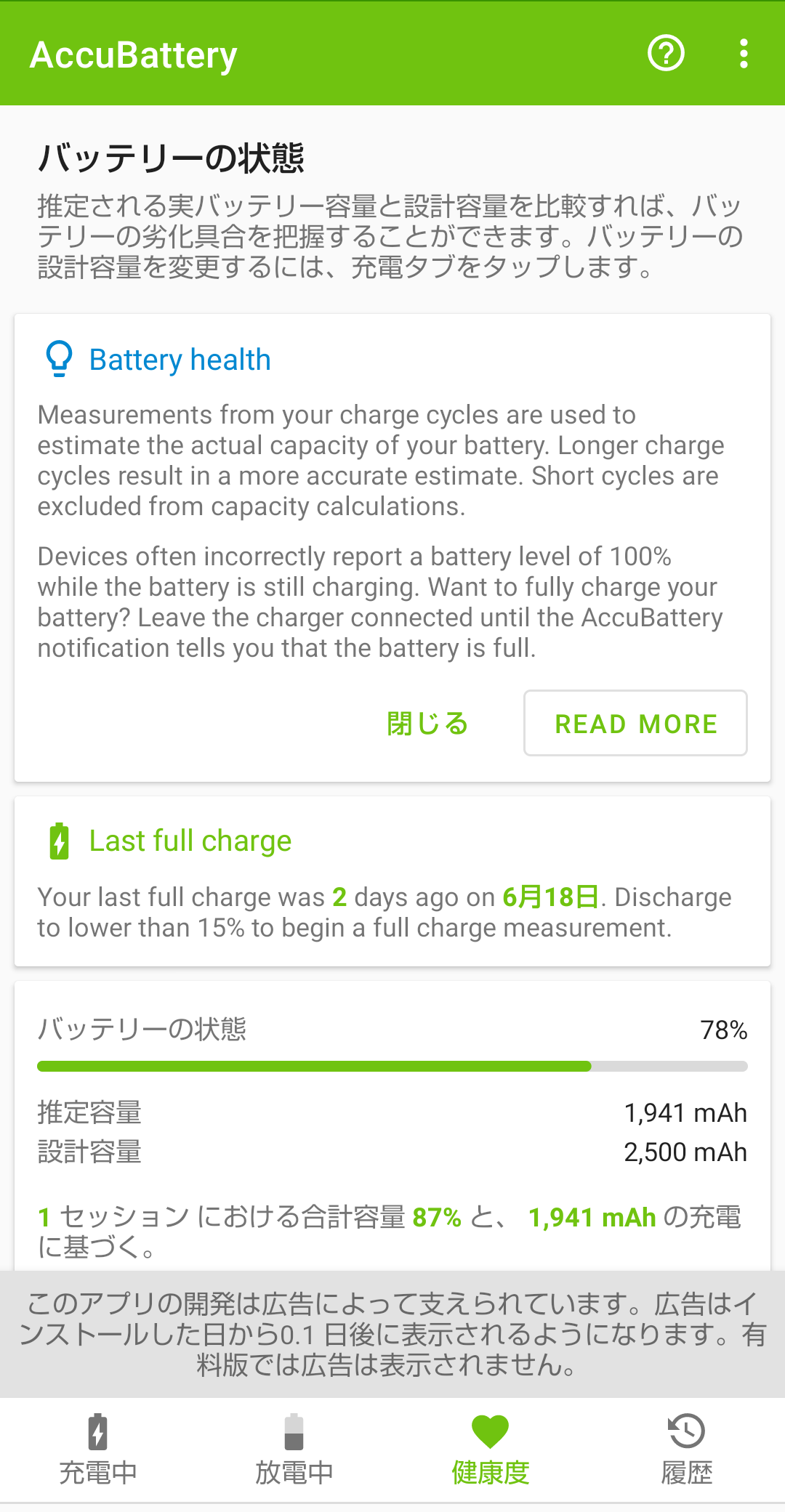Select the 健康度 tab

click(x=491, y=1450)
